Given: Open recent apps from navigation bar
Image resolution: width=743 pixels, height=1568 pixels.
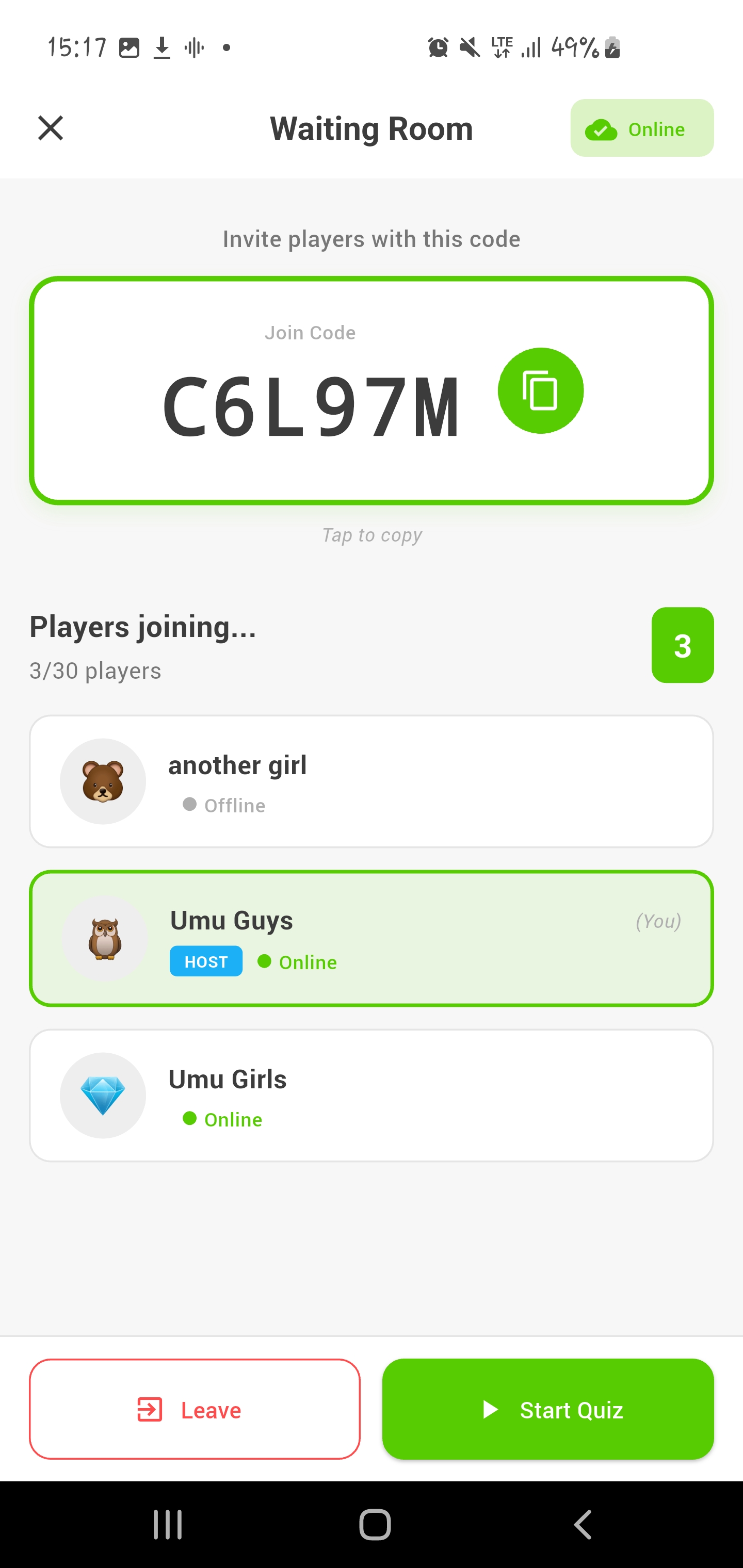Looking at the screenshot, I should pos(168,1525).
